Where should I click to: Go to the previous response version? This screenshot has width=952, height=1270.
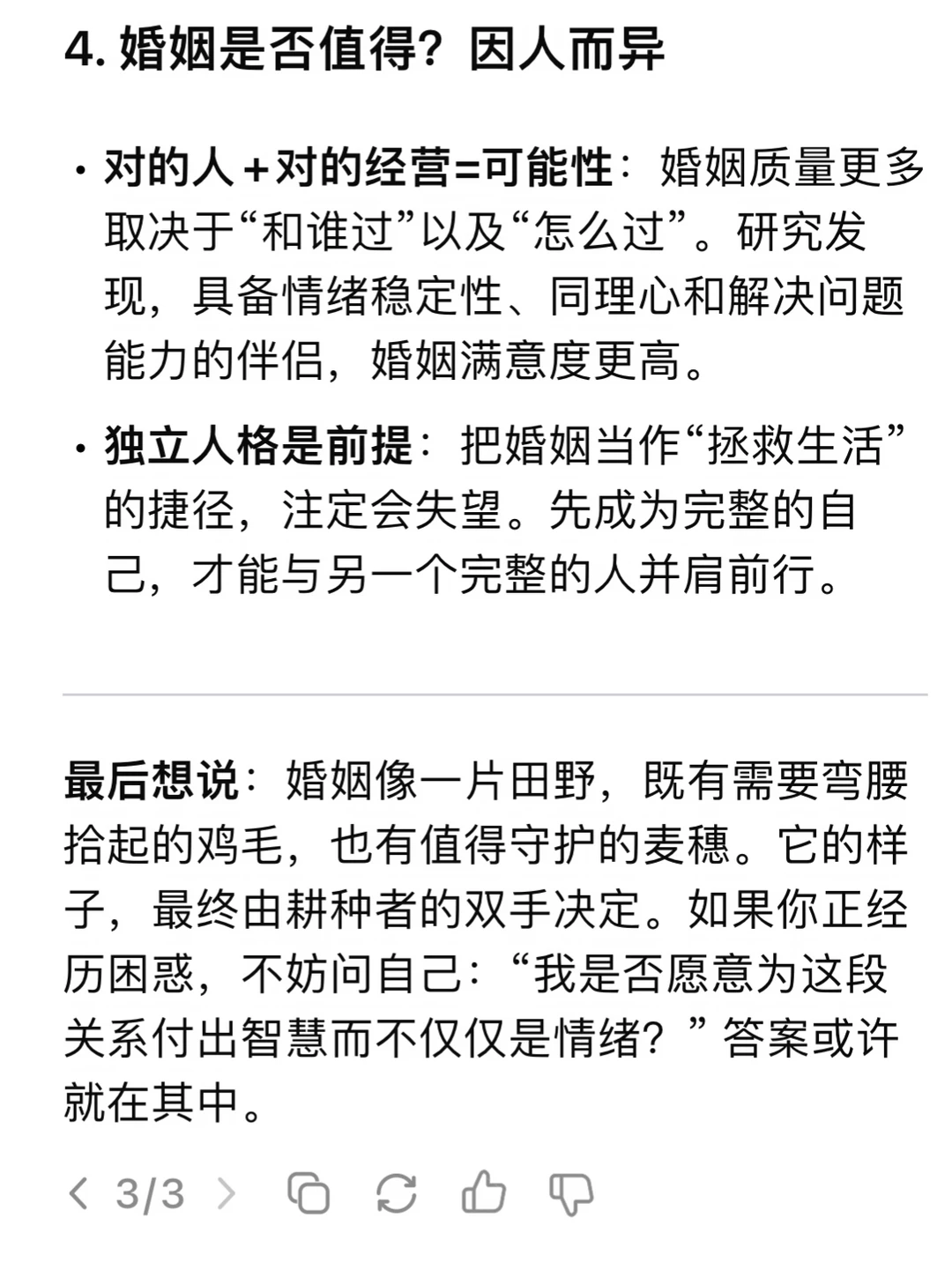click(x=78, y=1194)
